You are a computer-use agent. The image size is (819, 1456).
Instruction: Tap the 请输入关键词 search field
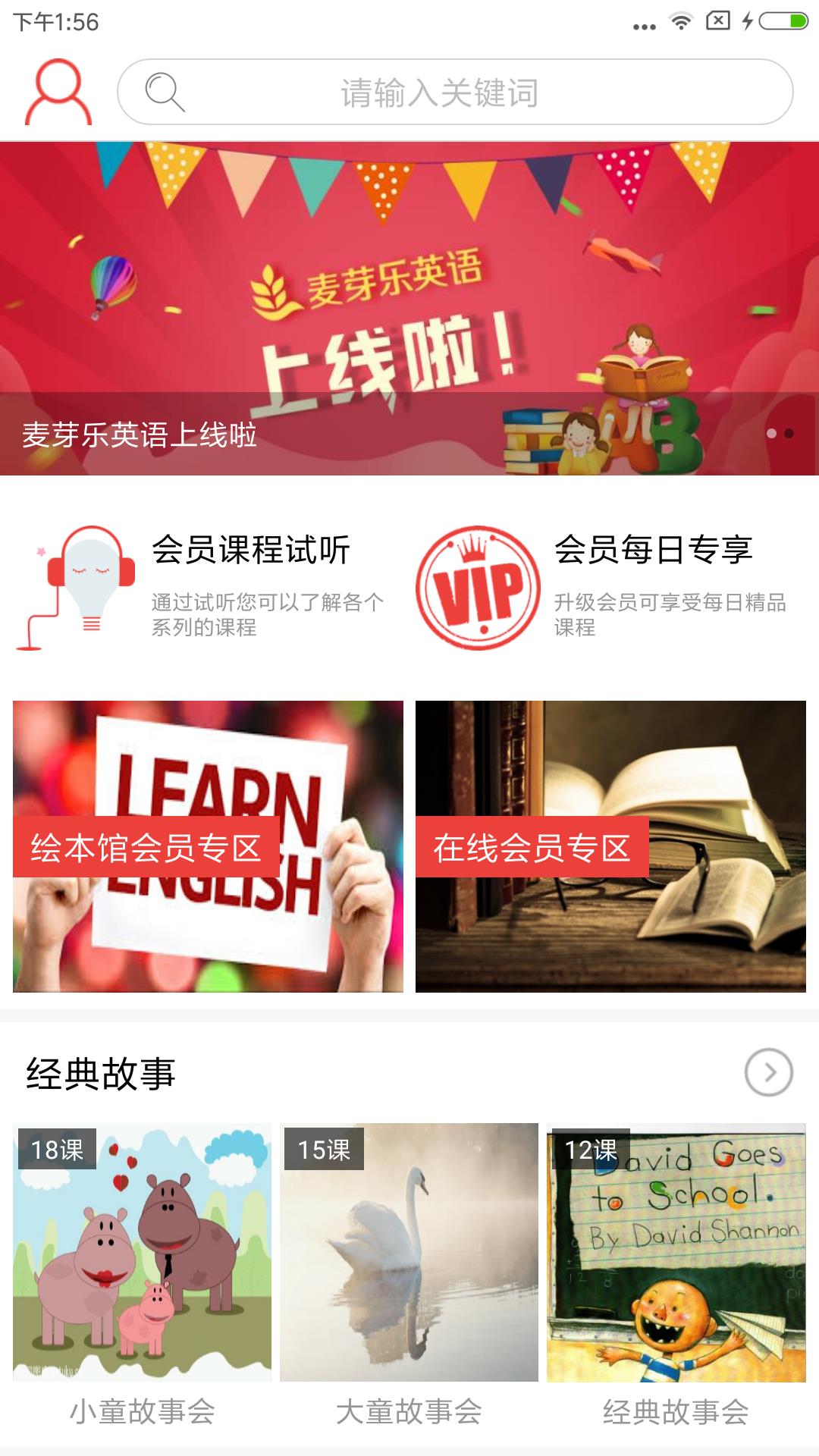point(438,94)
